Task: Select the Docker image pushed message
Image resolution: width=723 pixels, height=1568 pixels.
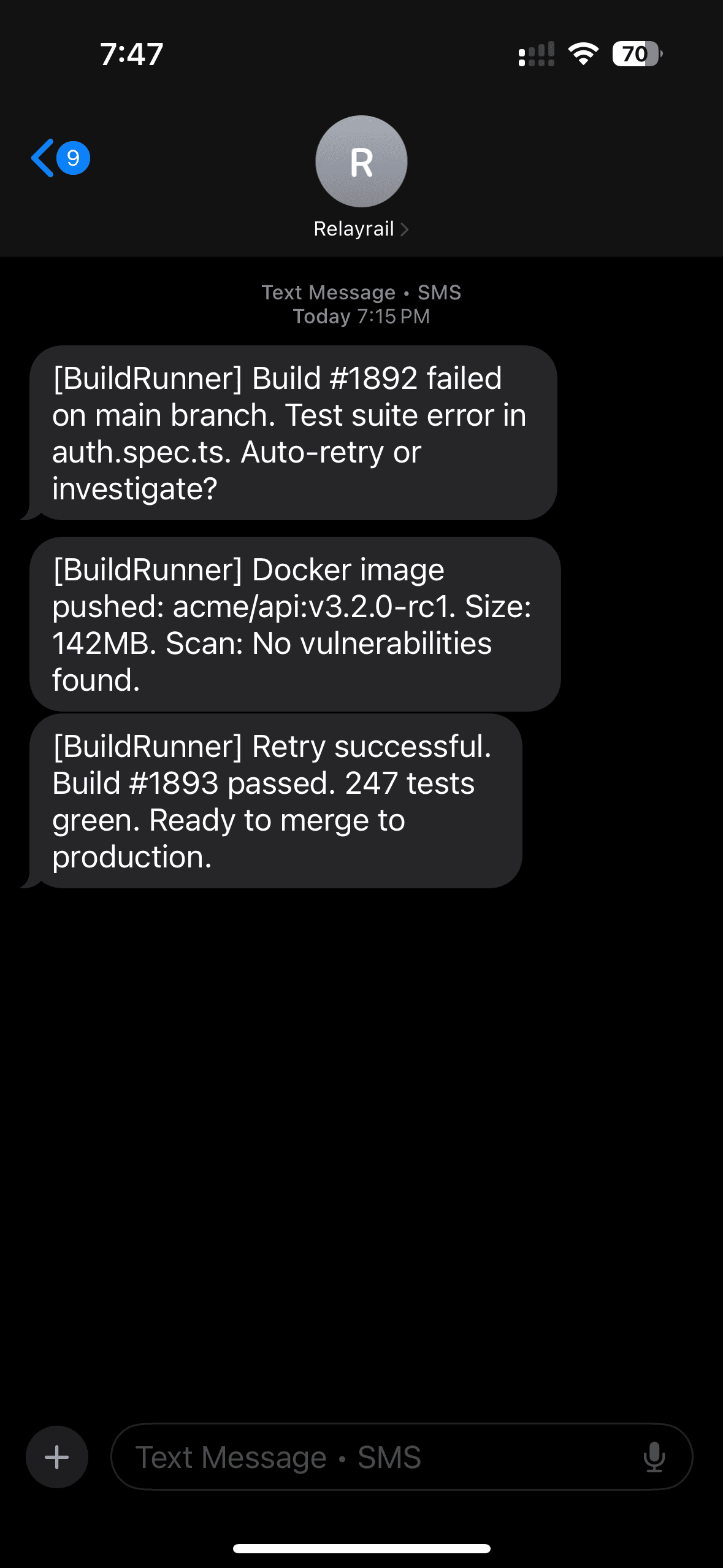Action: point(294,624)
